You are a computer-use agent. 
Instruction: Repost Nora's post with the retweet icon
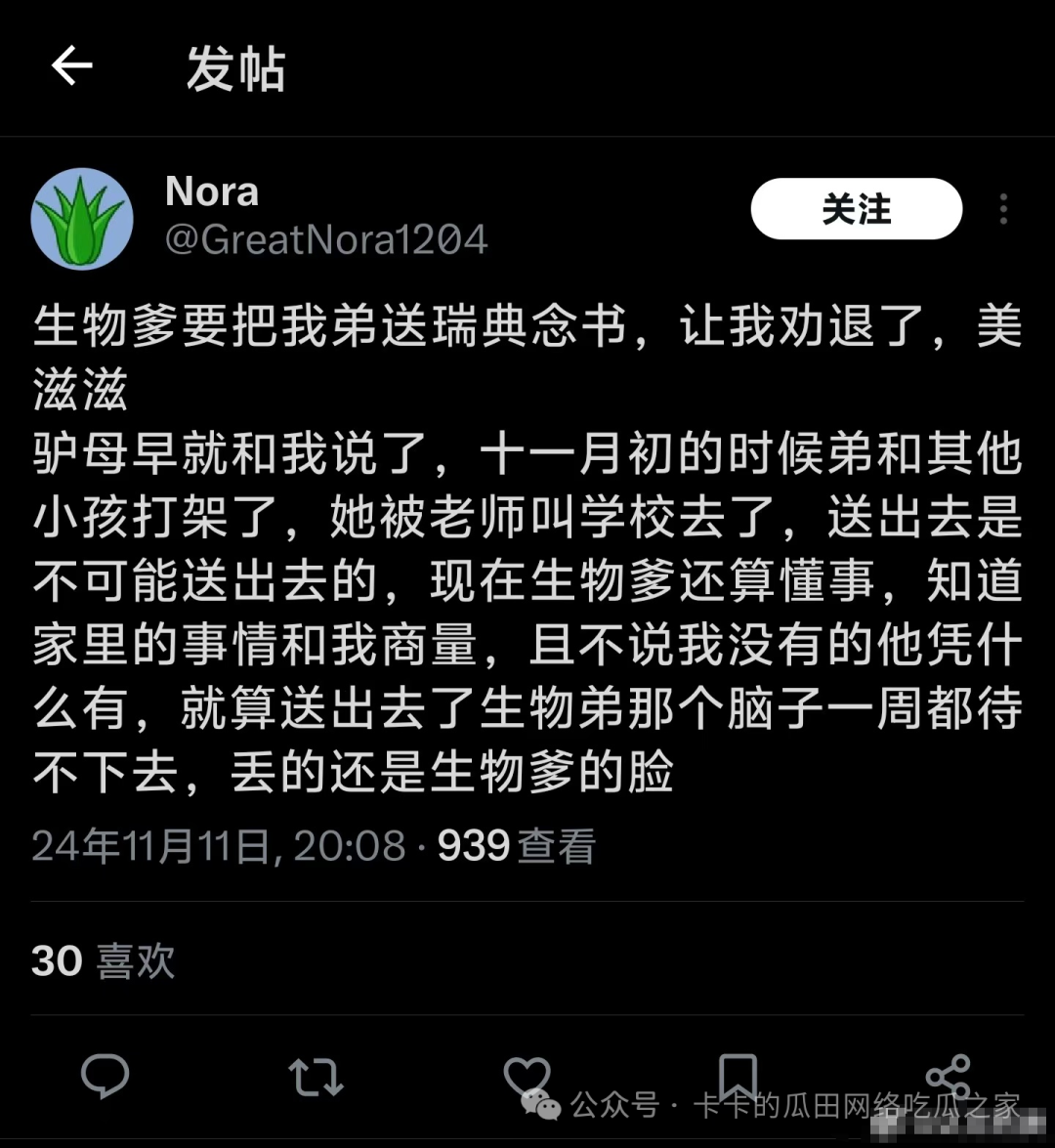(x=316, y=1077)
